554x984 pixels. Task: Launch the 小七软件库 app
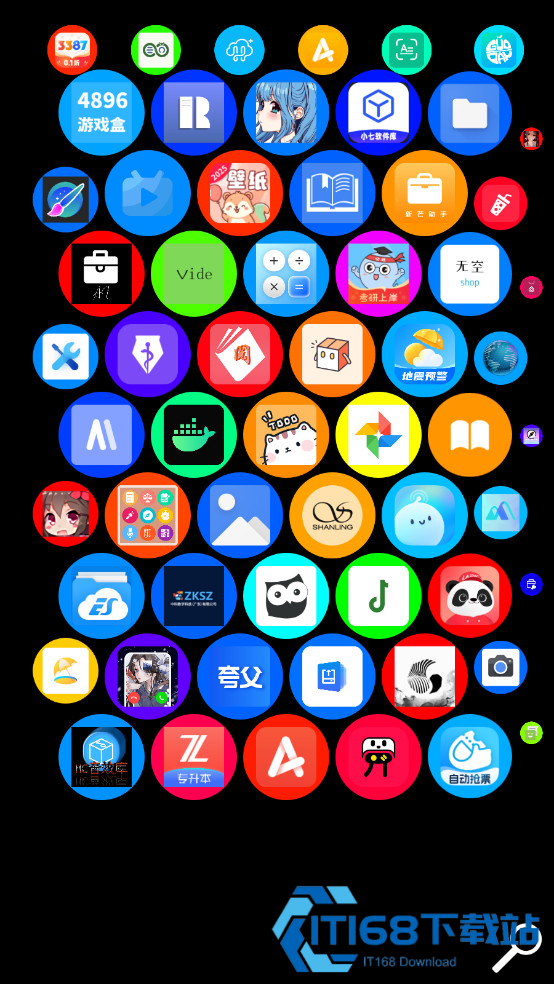point(378,112)
